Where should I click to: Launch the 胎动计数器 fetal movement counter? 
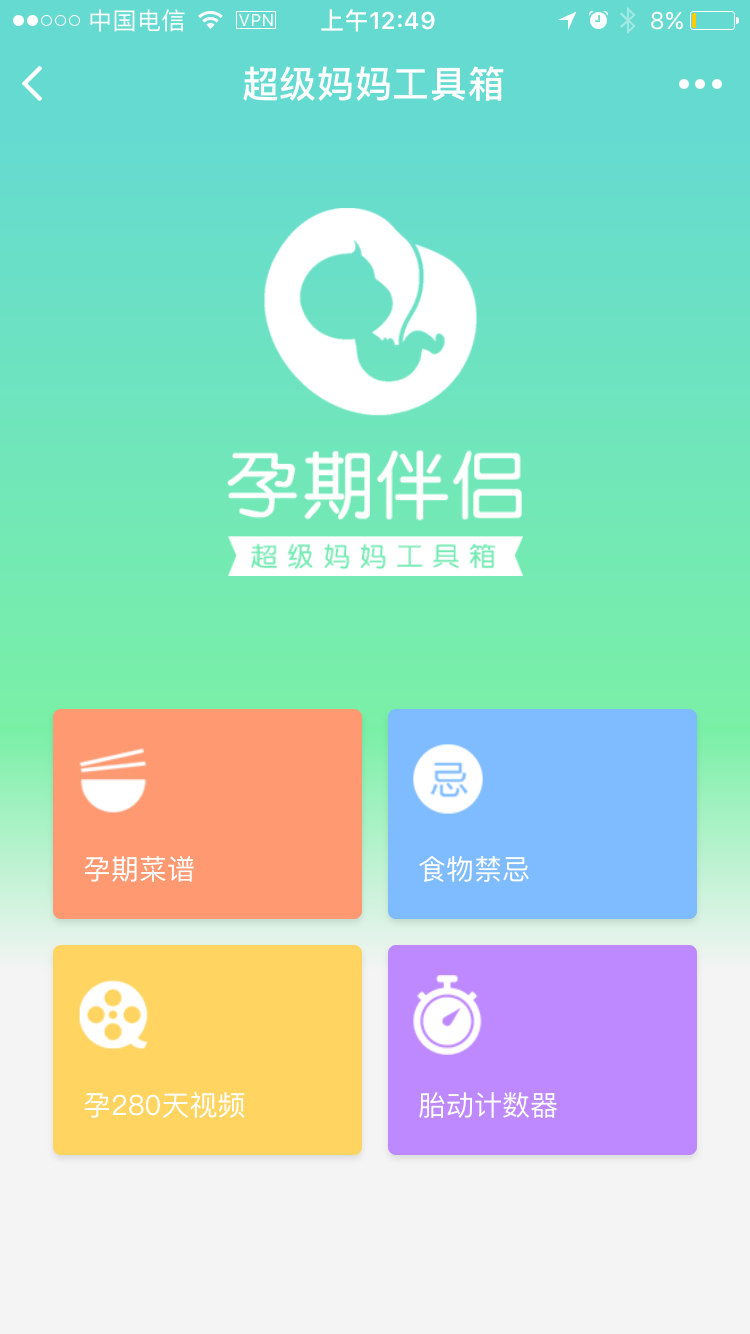click(542, 1050)
